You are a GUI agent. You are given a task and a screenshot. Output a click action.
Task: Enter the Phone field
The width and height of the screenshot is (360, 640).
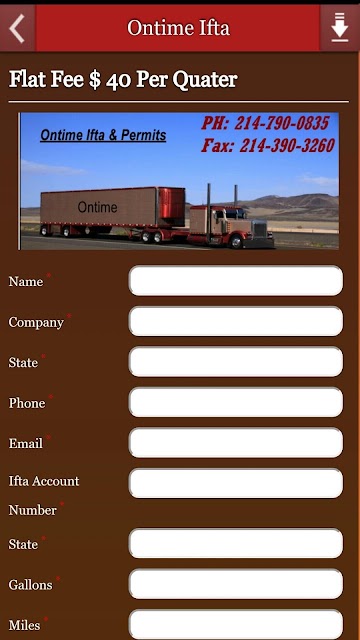[x=236, y=402]
